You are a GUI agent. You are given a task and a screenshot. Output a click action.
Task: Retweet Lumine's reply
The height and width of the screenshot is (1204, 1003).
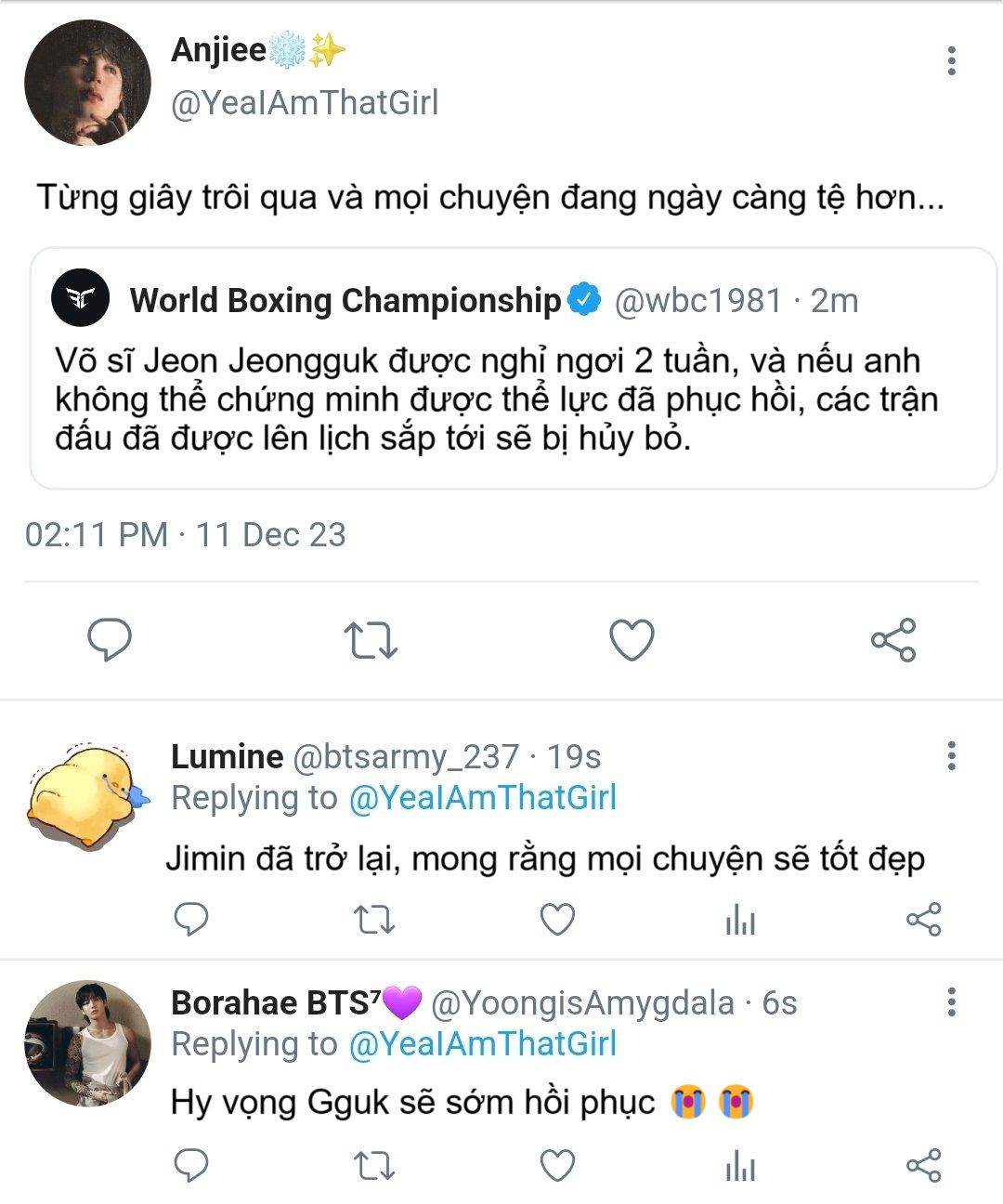374,920
